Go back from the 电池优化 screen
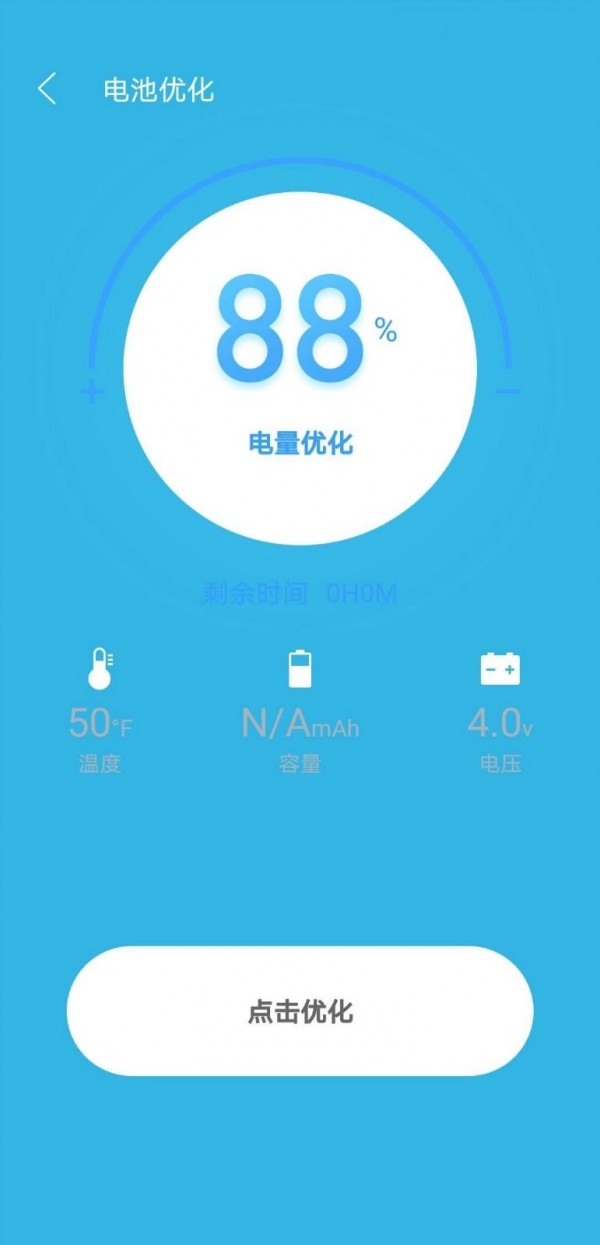 click(x=47, y=89)
